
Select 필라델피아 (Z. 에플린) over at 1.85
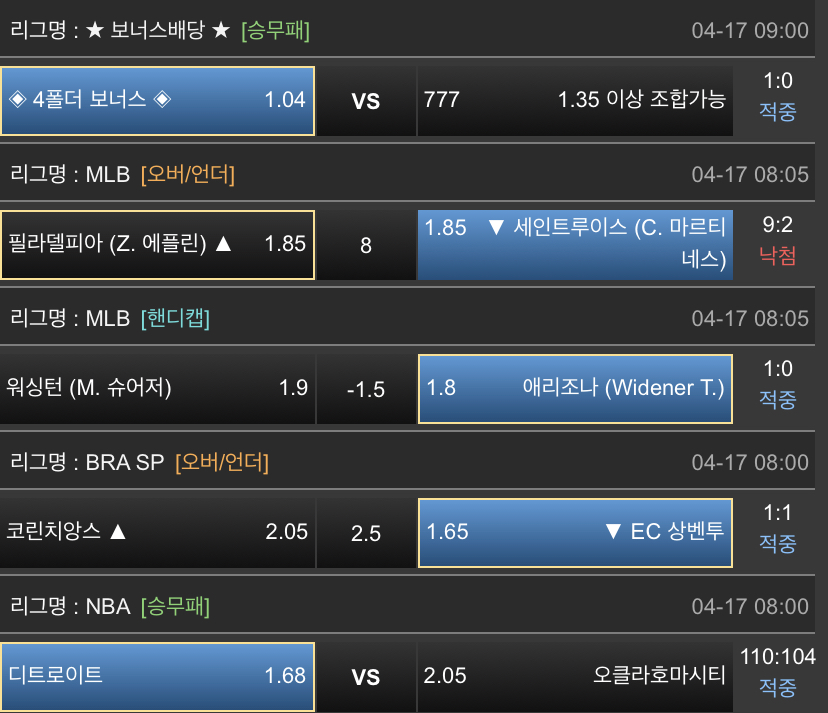click(158, 244)
